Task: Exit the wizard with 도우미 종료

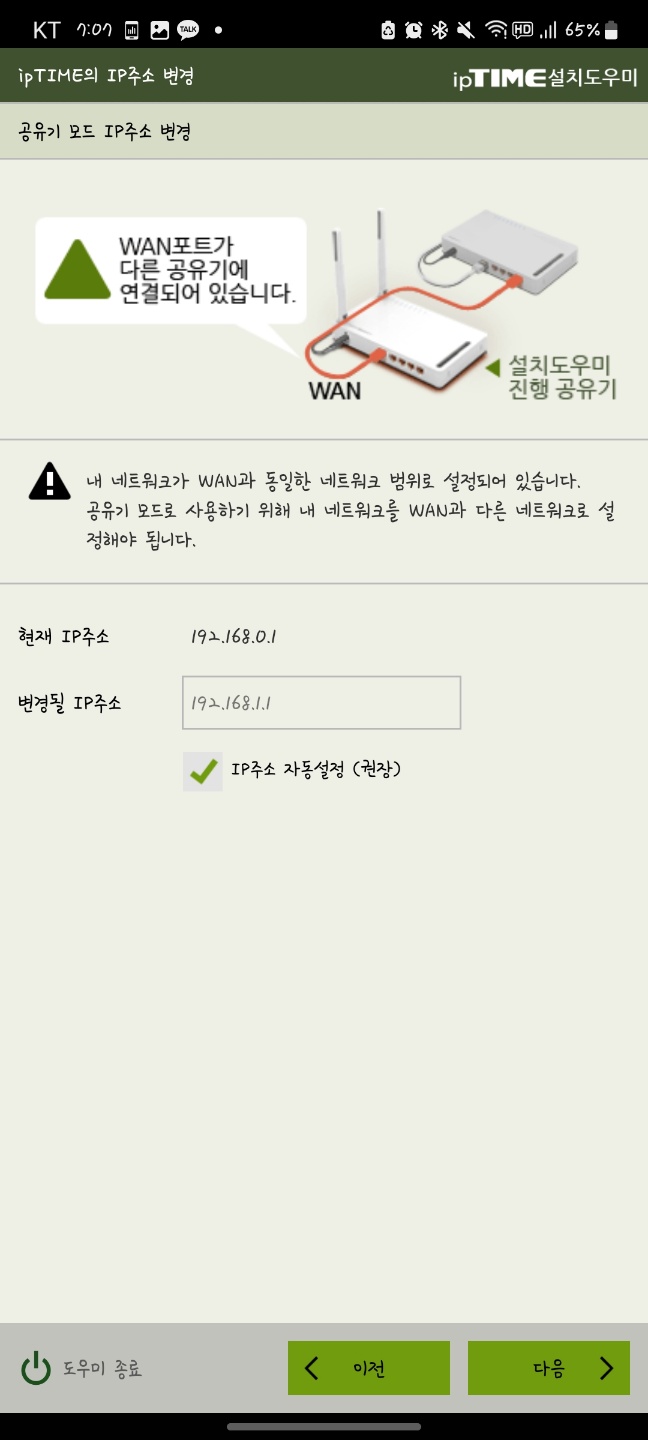Action: 82,1368
